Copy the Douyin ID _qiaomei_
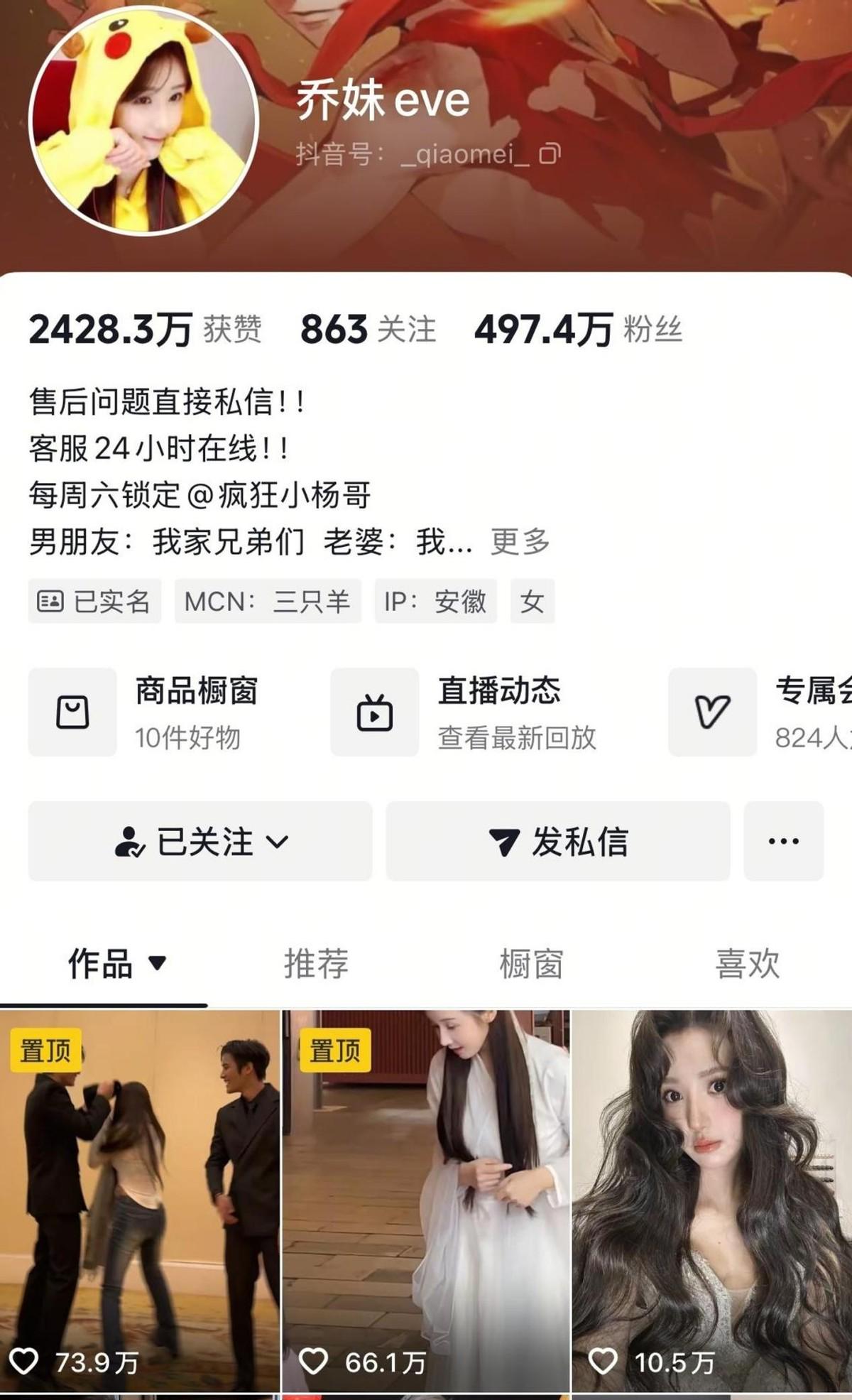 pos(550,153)
